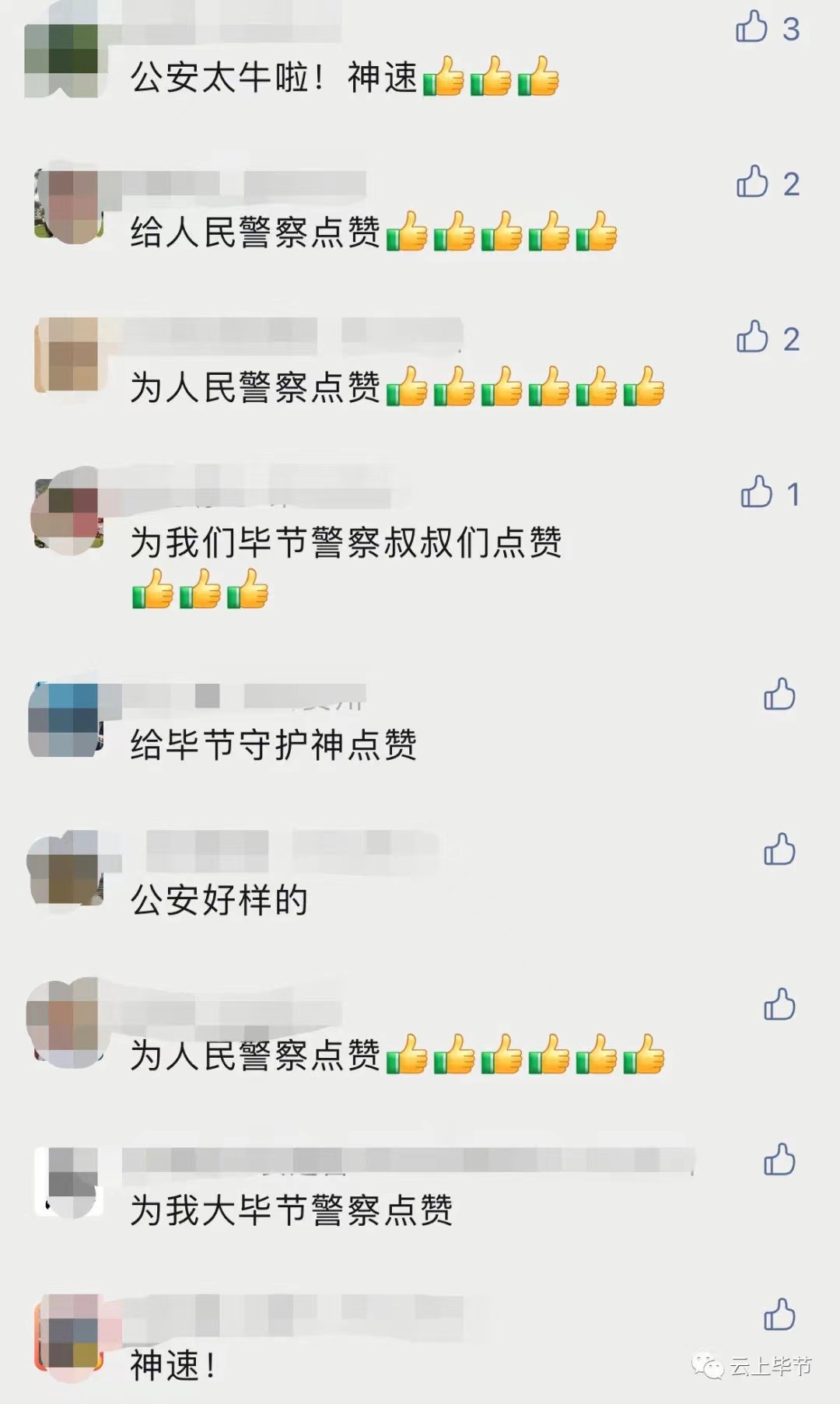The height and width of the screenshot is (1404, 840).
Task: Like the comment "给人民警察点赞"
Action: point(752,183)
